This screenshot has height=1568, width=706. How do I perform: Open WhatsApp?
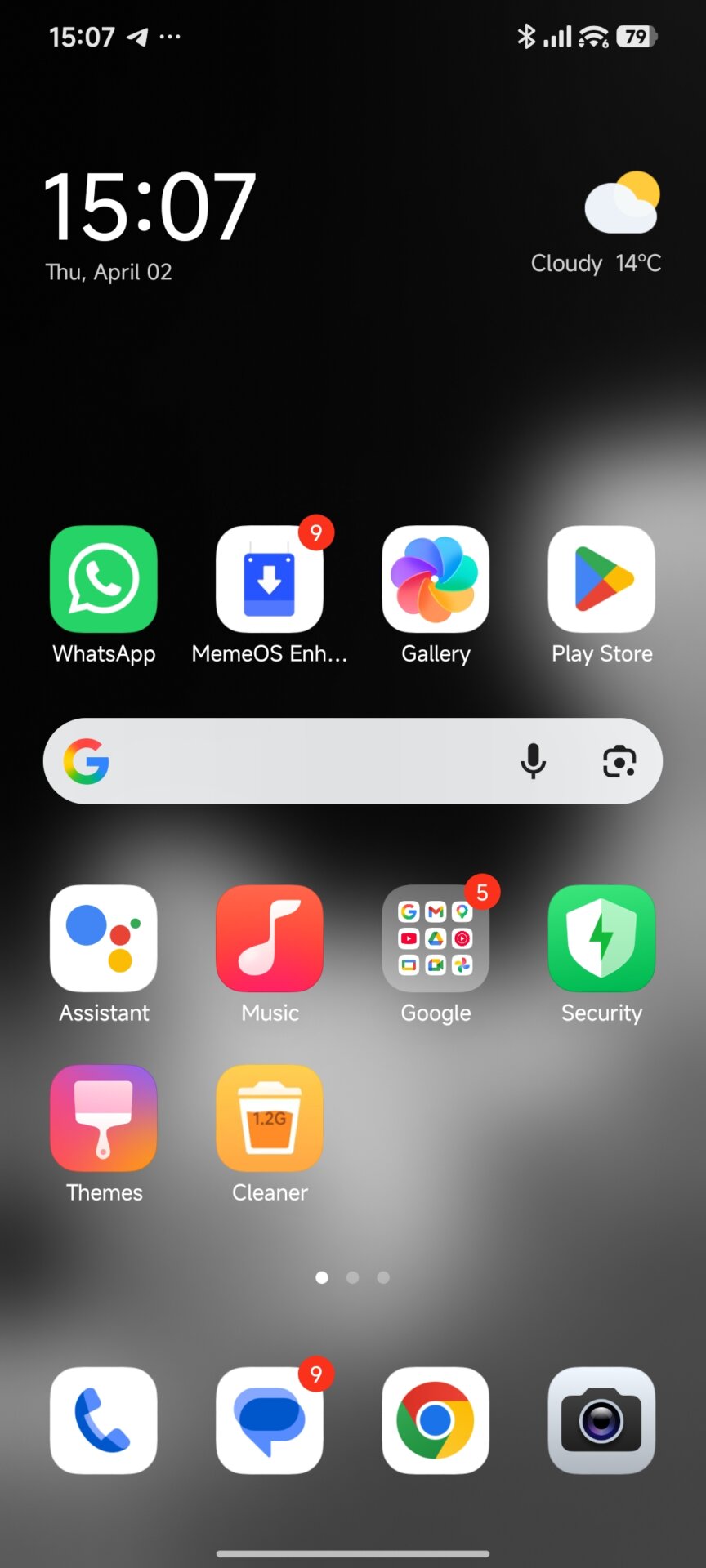coord(104,579)
